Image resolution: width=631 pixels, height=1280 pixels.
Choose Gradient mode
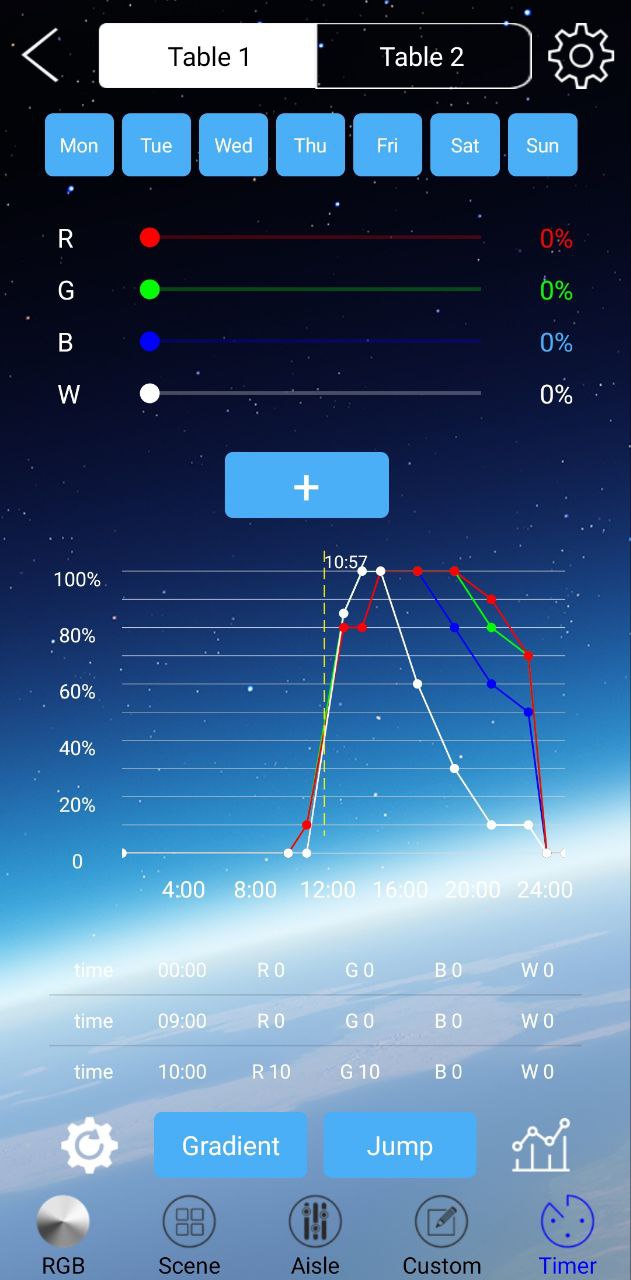(x=230, y=1145)
